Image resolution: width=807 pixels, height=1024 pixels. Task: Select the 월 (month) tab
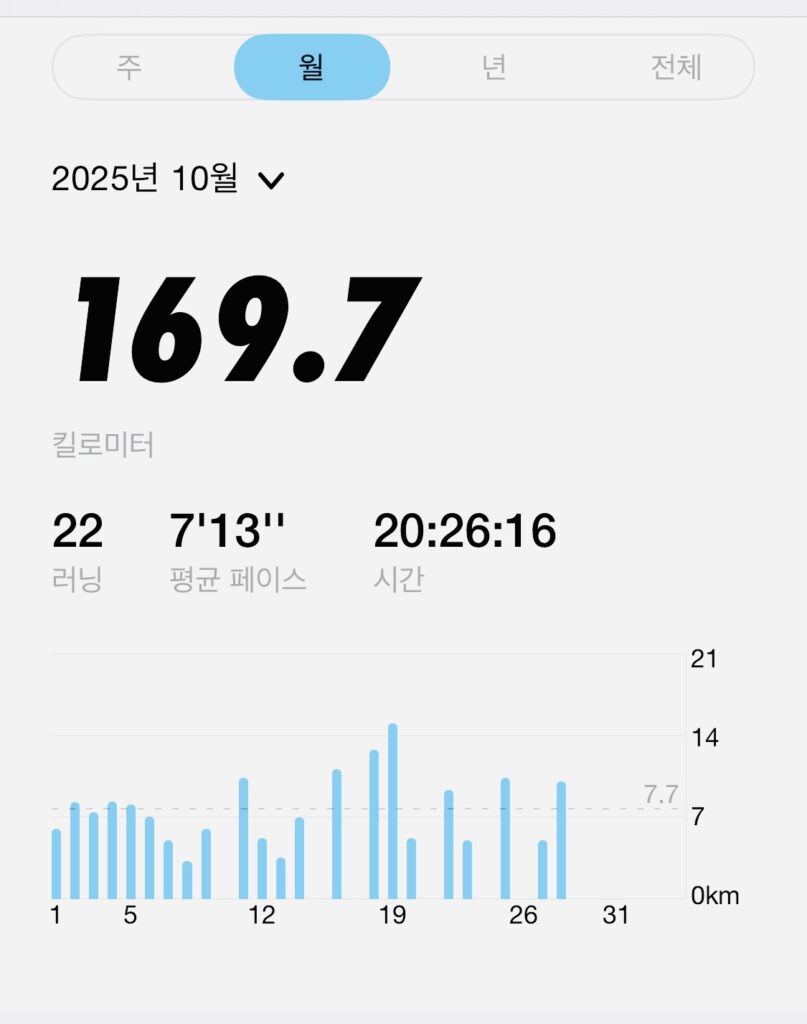pos(311,67)
